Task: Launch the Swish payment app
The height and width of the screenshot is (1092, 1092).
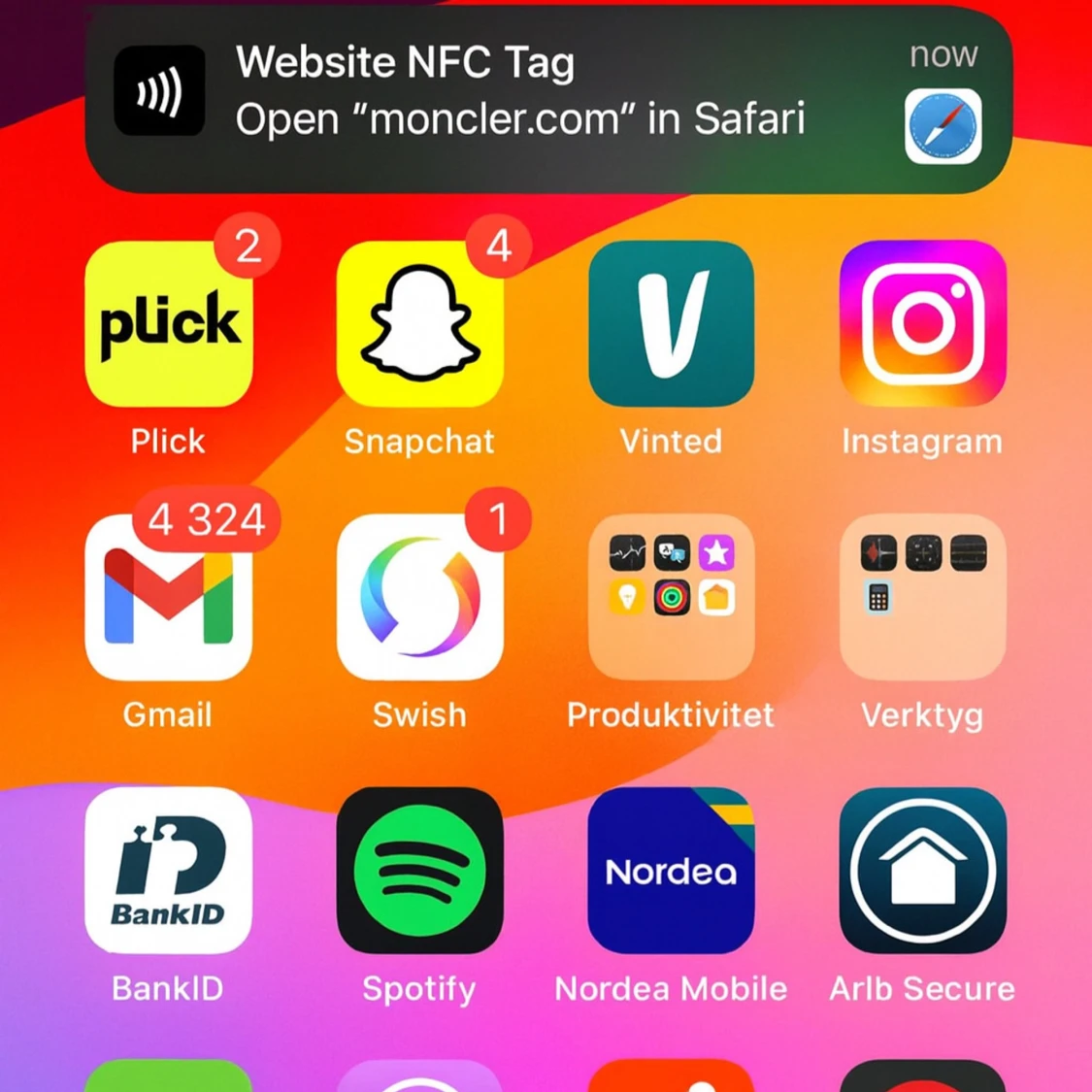Action: click(x=420, y=598)
